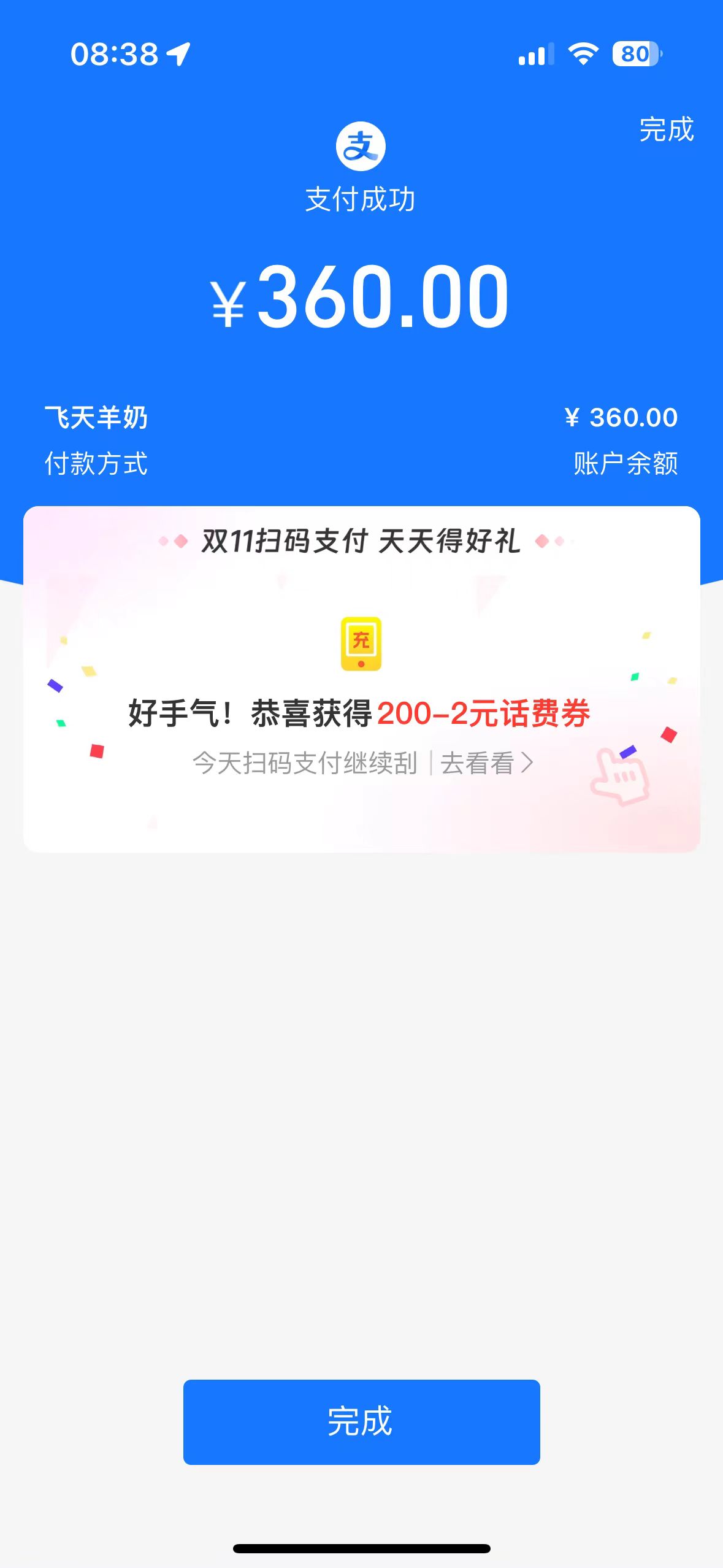
Task: Open the 去看看 link
Action: click(486, 763)
